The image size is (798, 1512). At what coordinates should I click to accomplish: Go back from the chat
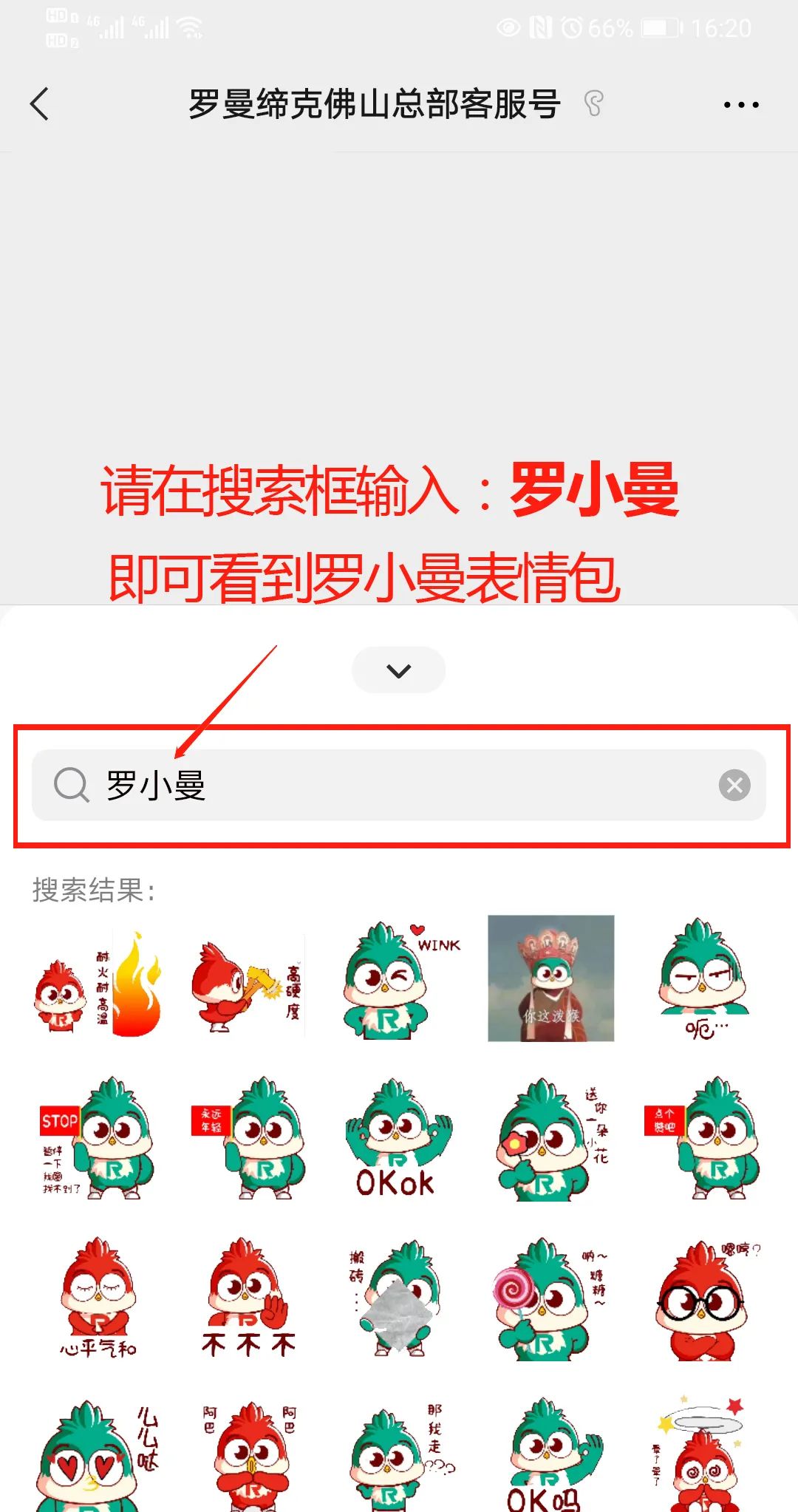41,103
